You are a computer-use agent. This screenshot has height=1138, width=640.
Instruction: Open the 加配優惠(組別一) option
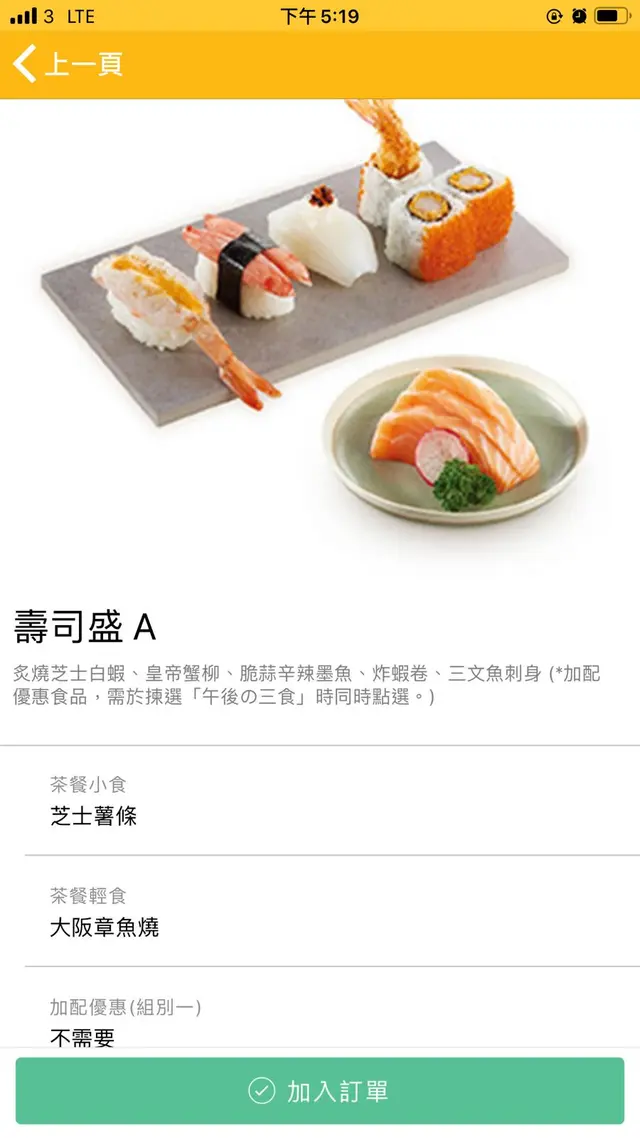[x=320, y=1022]
